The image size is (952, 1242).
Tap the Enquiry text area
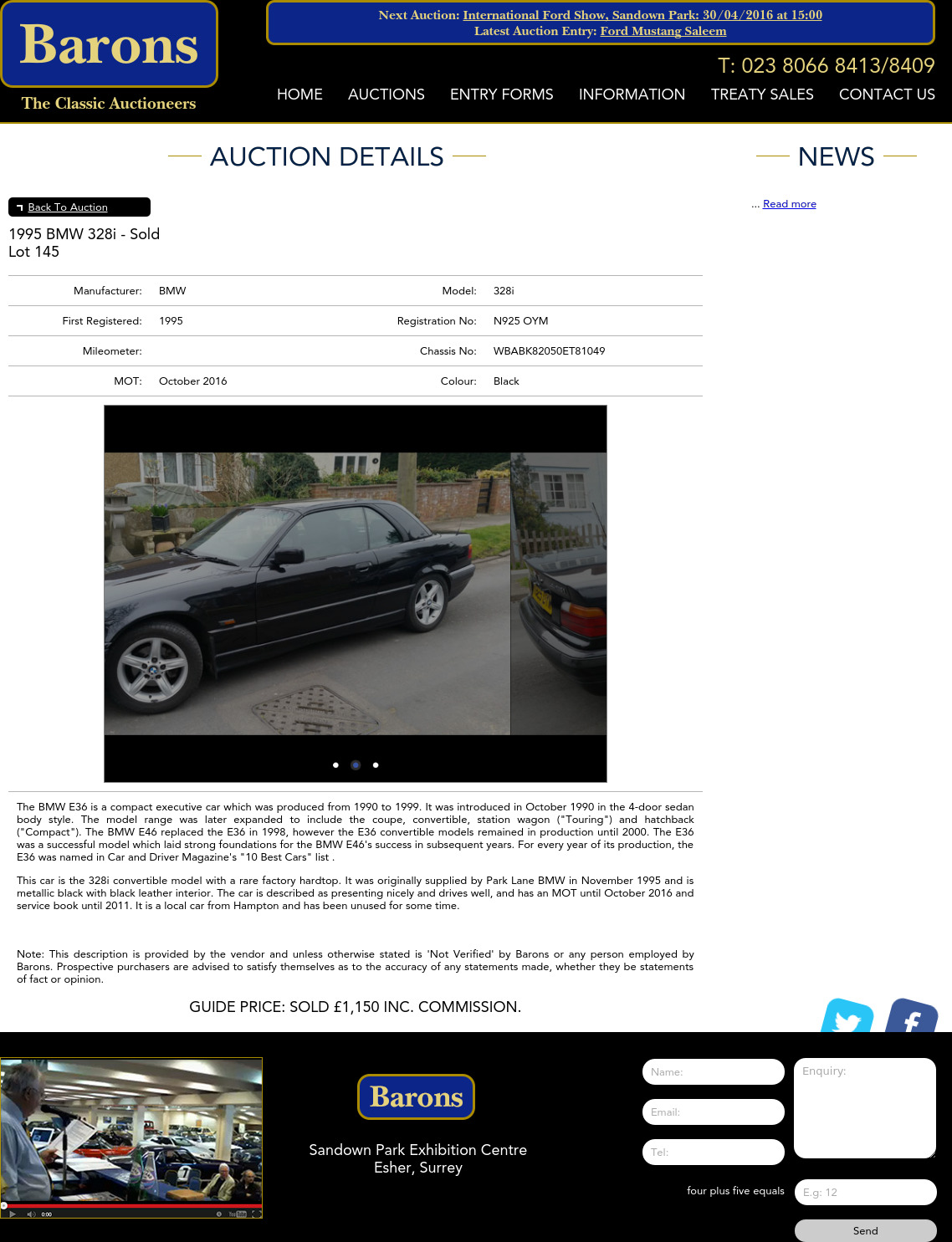(x=864, y=1108)
